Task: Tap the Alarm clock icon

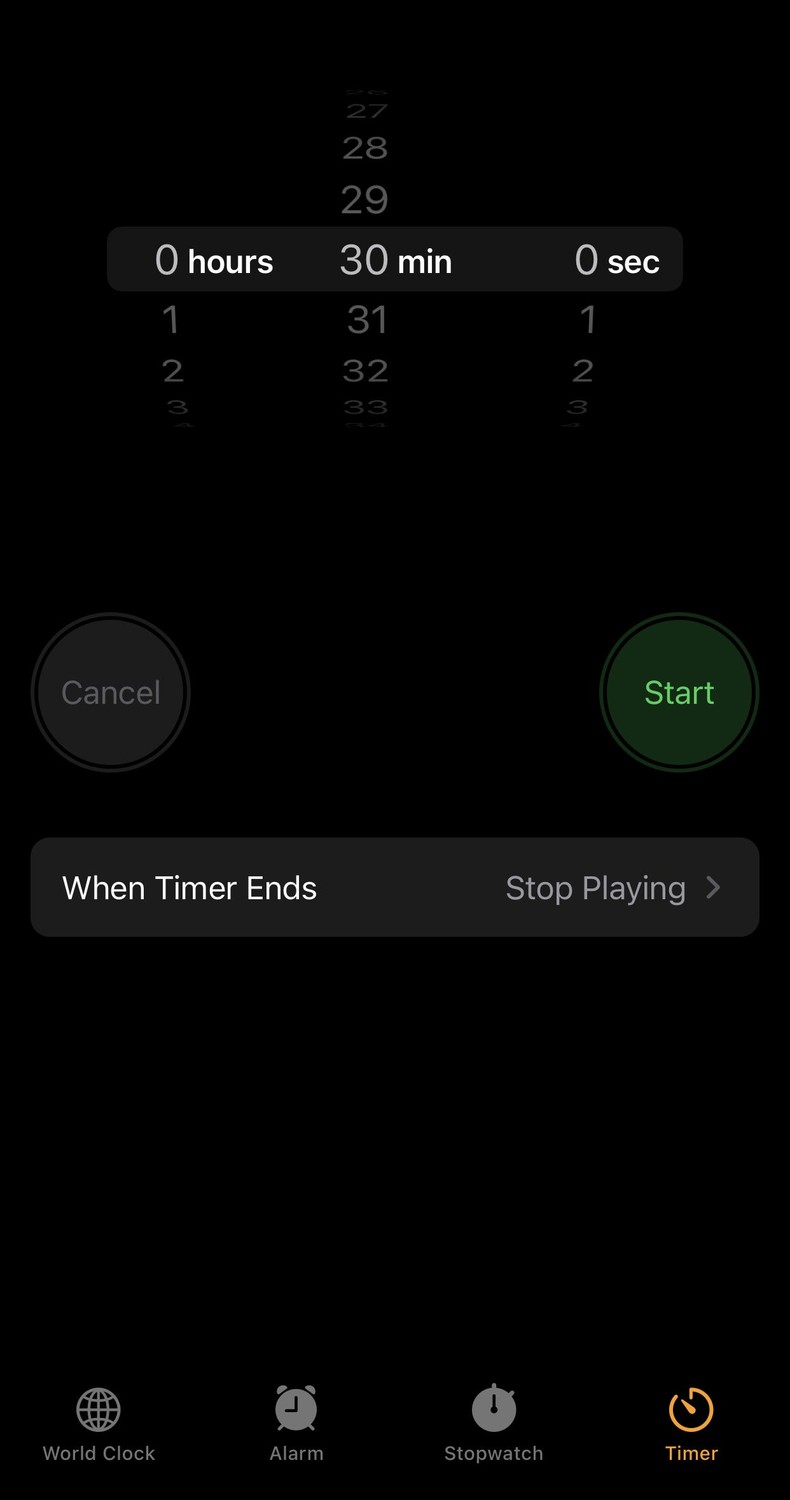Action: coord(295,1410)
